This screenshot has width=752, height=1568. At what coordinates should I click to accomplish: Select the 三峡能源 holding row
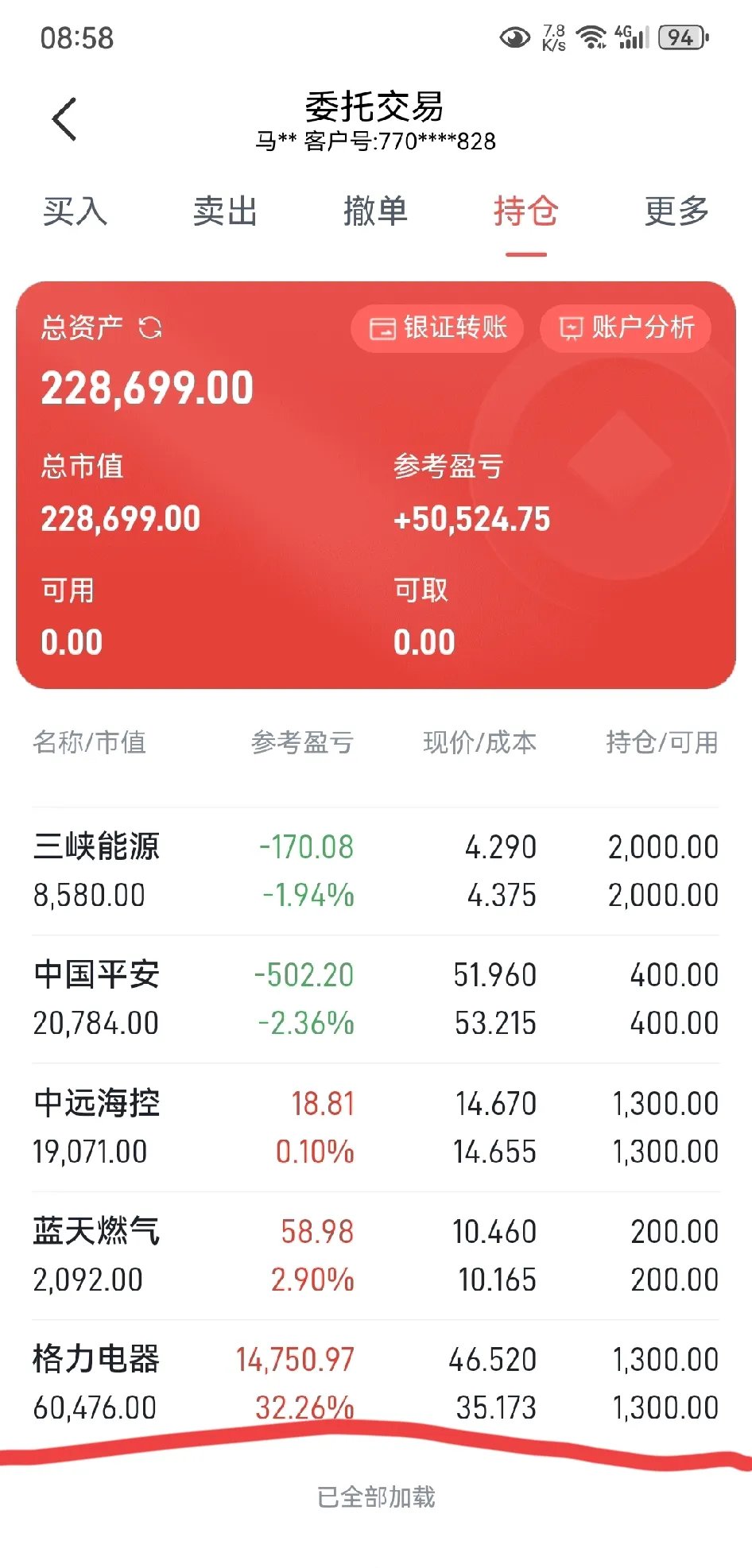(376, 870)
